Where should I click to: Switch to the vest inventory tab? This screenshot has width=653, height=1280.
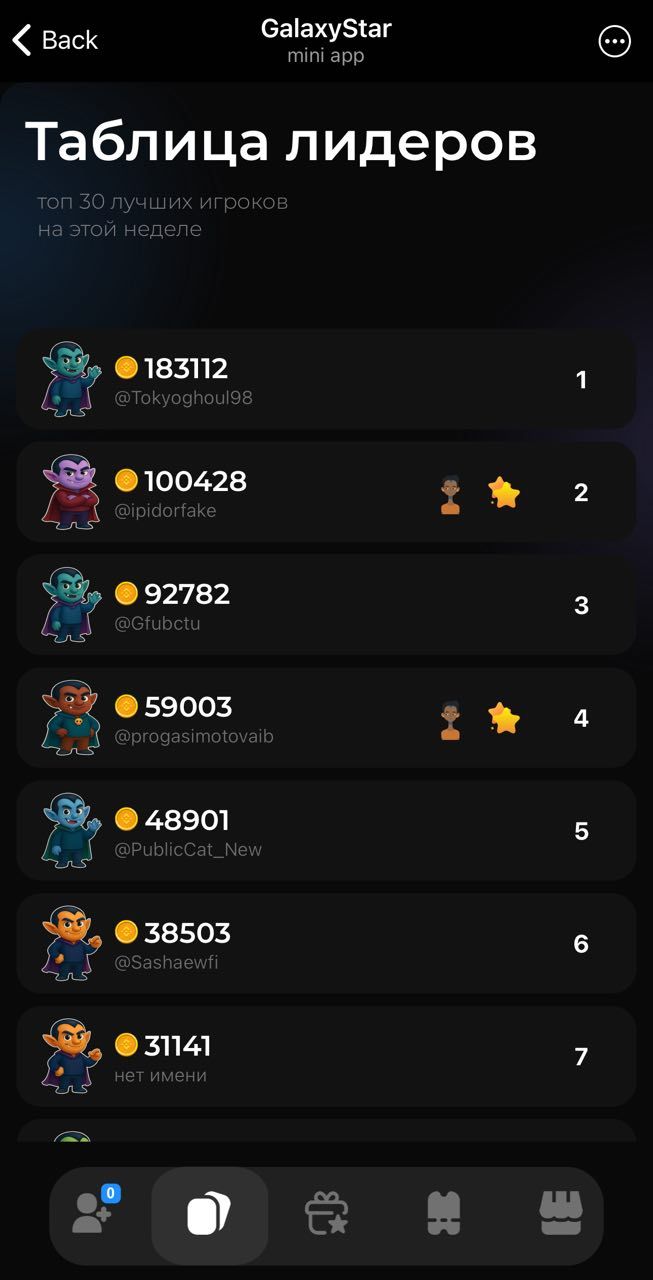click(x=443, y=1215)
